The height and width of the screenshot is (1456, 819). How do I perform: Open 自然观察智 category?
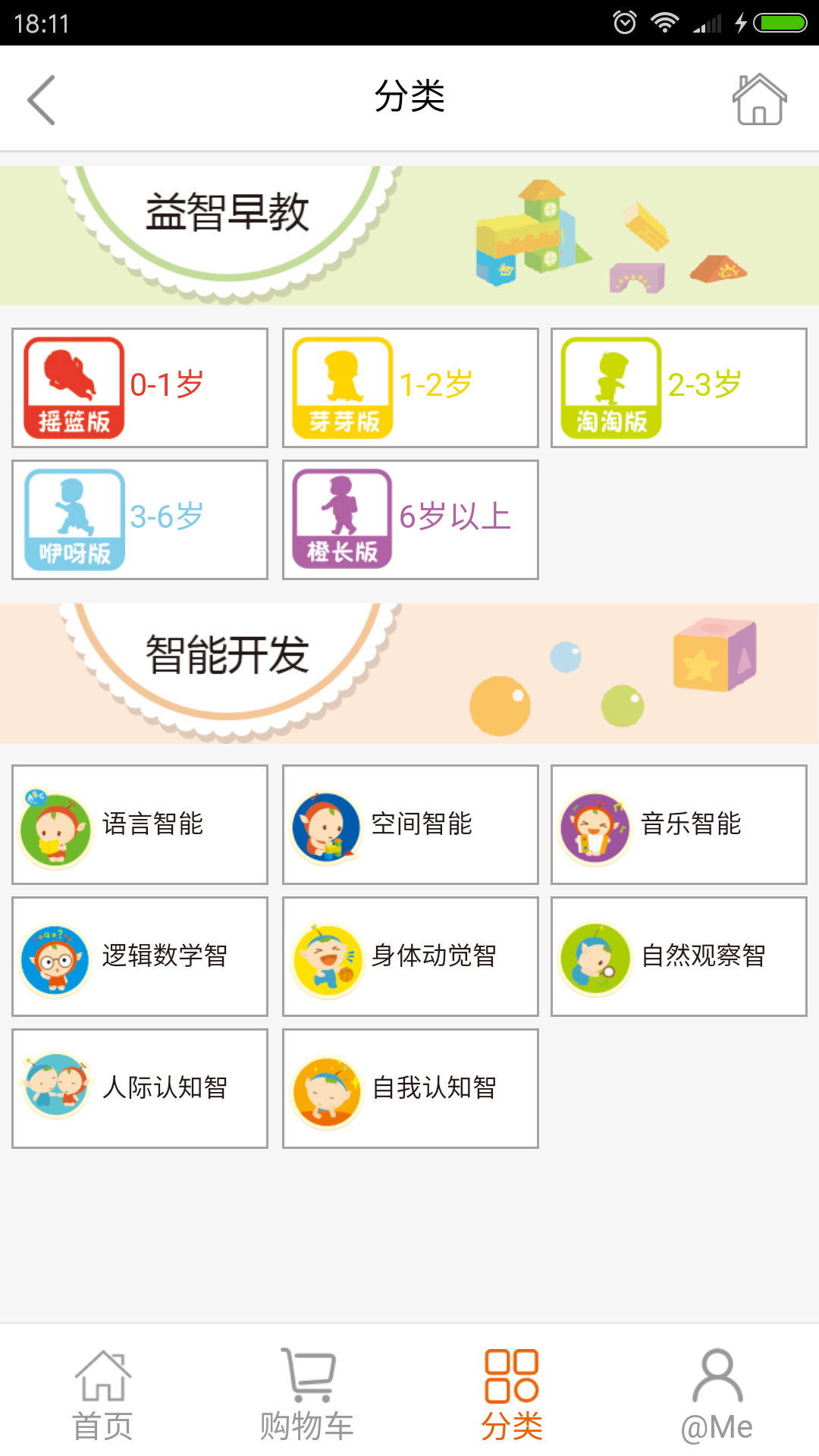pos(595,957)
